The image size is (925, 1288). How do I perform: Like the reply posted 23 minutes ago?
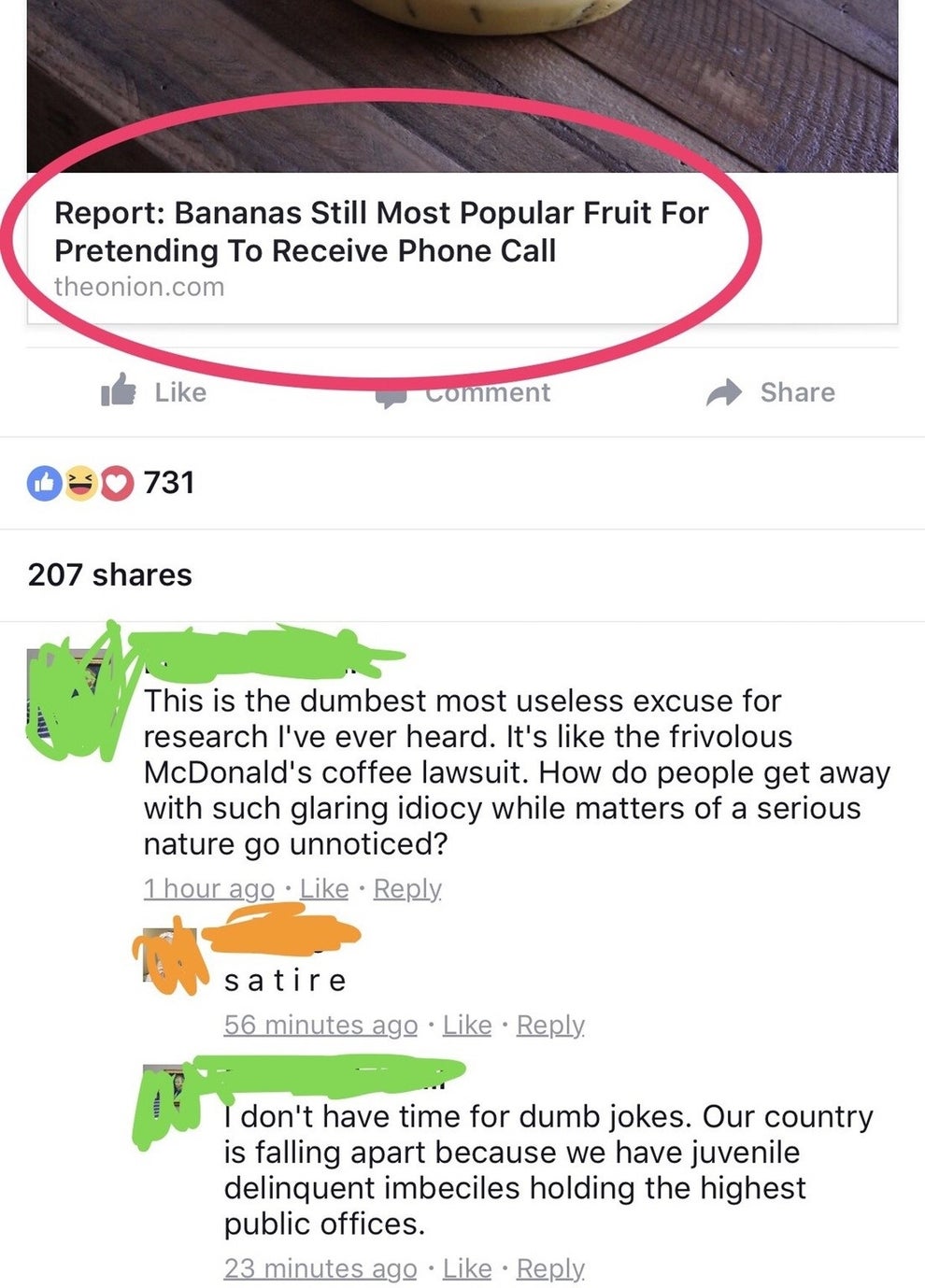pos(467,1267)
